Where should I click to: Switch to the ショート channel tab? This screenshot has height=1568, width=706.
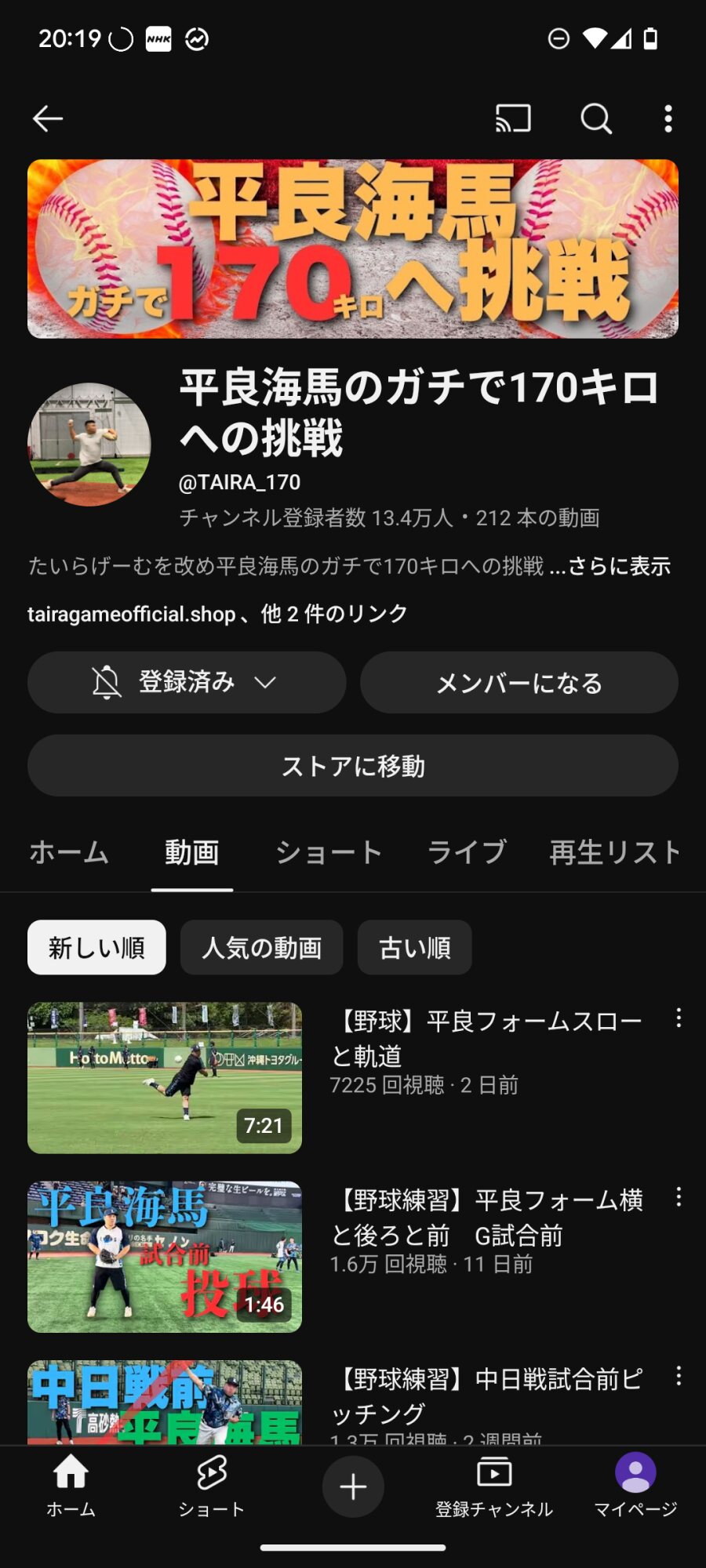329,852
